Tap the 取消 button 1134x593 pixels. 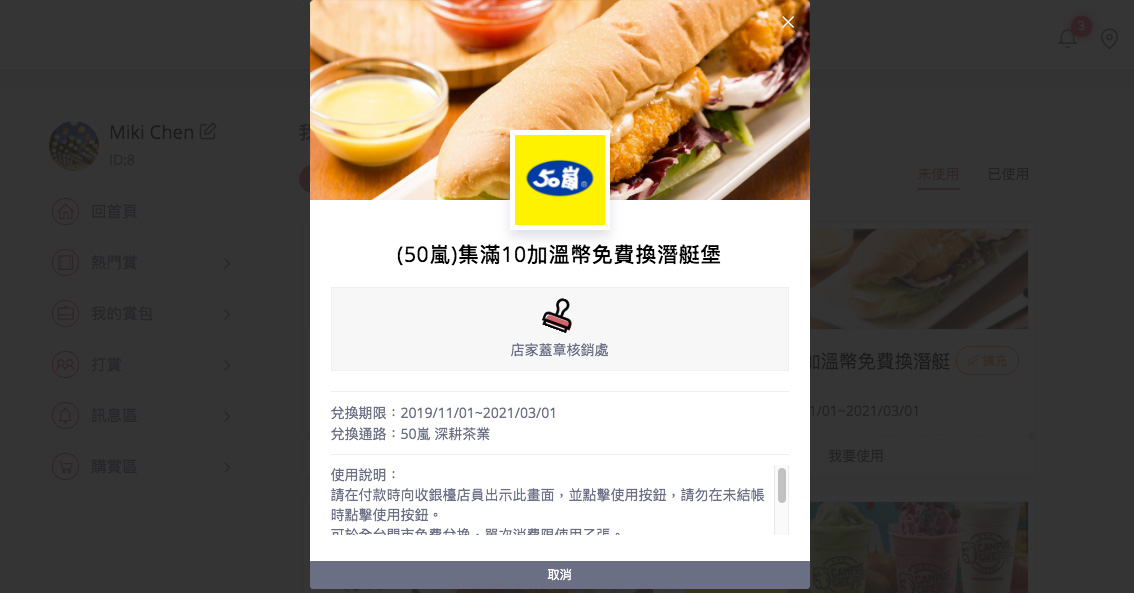pos(559,575)
